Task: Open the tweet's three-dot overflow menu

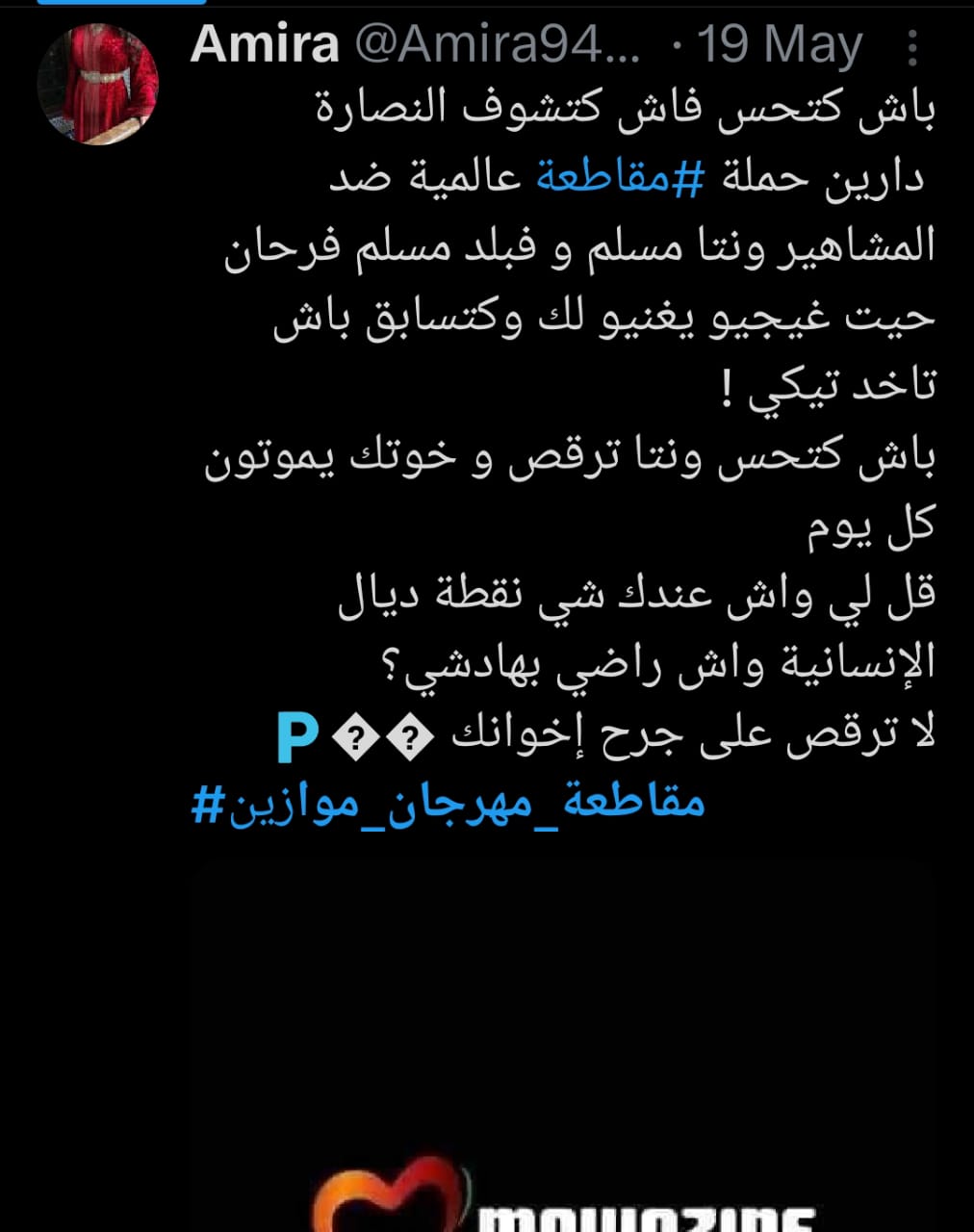Action: click(x=912, y=46)
